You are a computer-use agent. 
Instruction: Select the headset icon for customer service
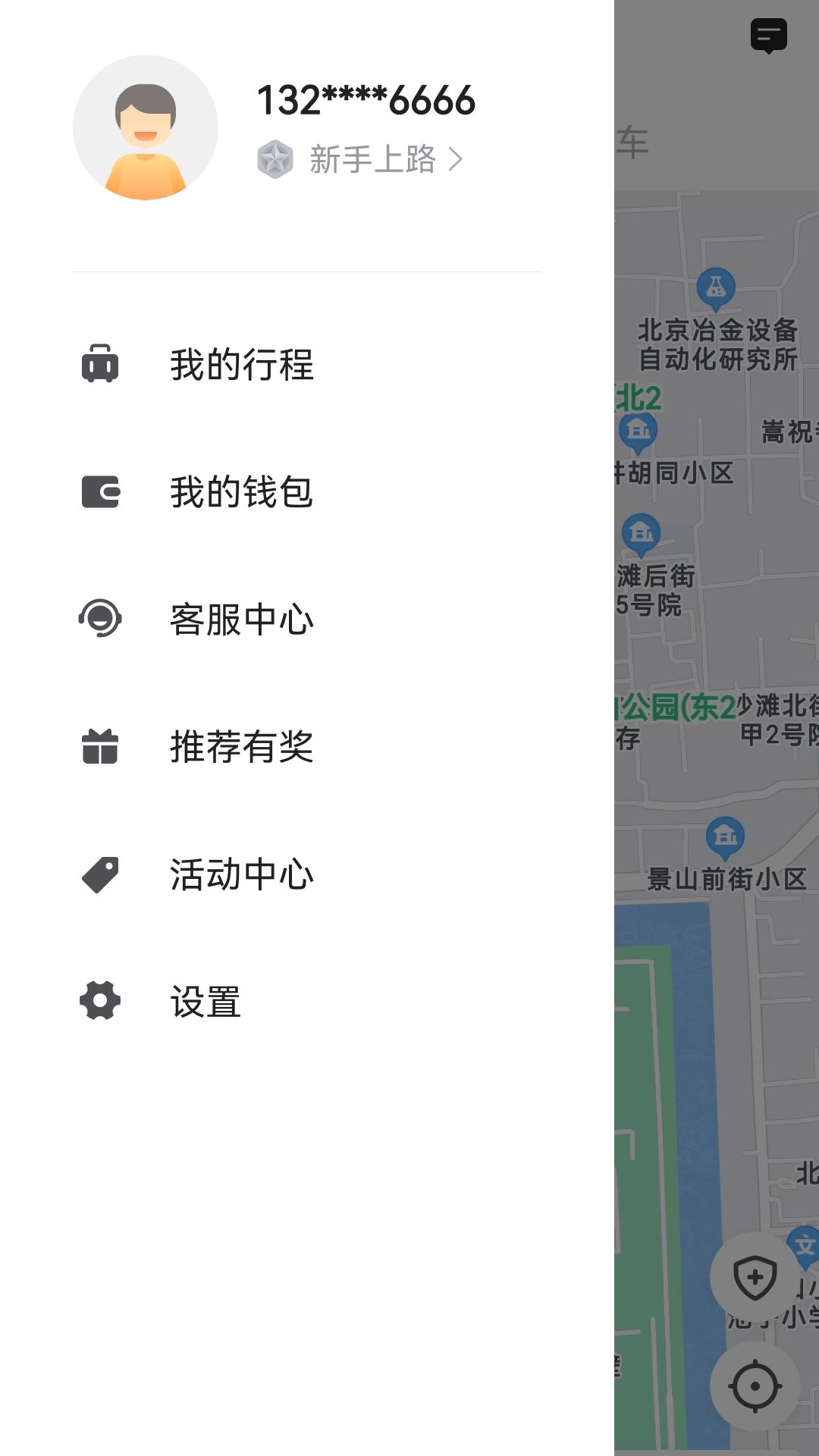click(99, 620)
